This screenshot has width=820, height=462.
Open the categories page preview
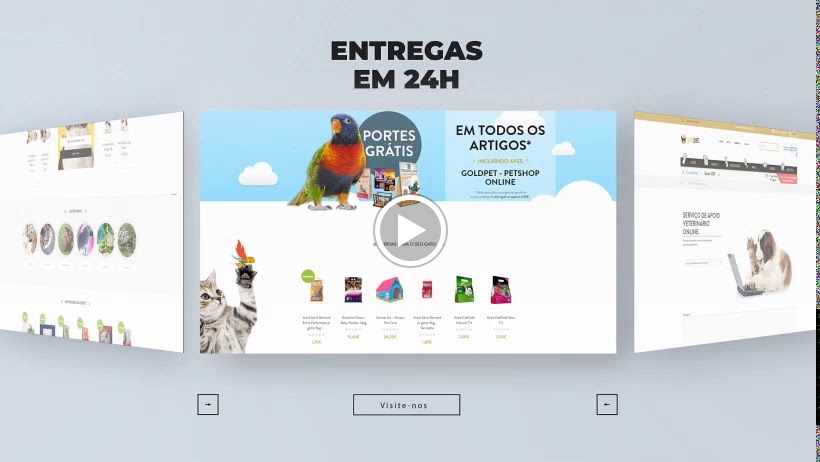tap(90, 235)
